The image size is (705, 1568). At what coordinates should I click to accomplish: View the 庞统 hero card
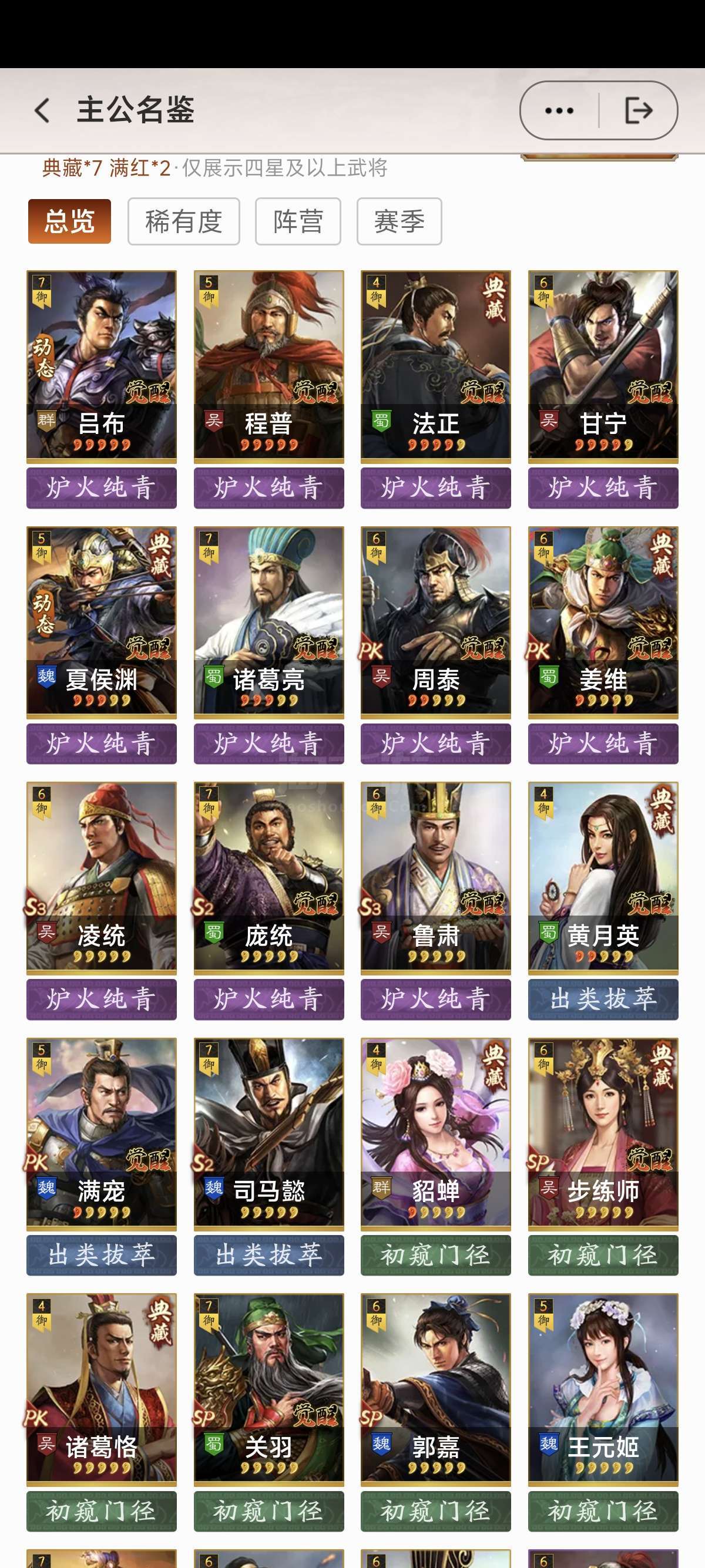point(268,877)
